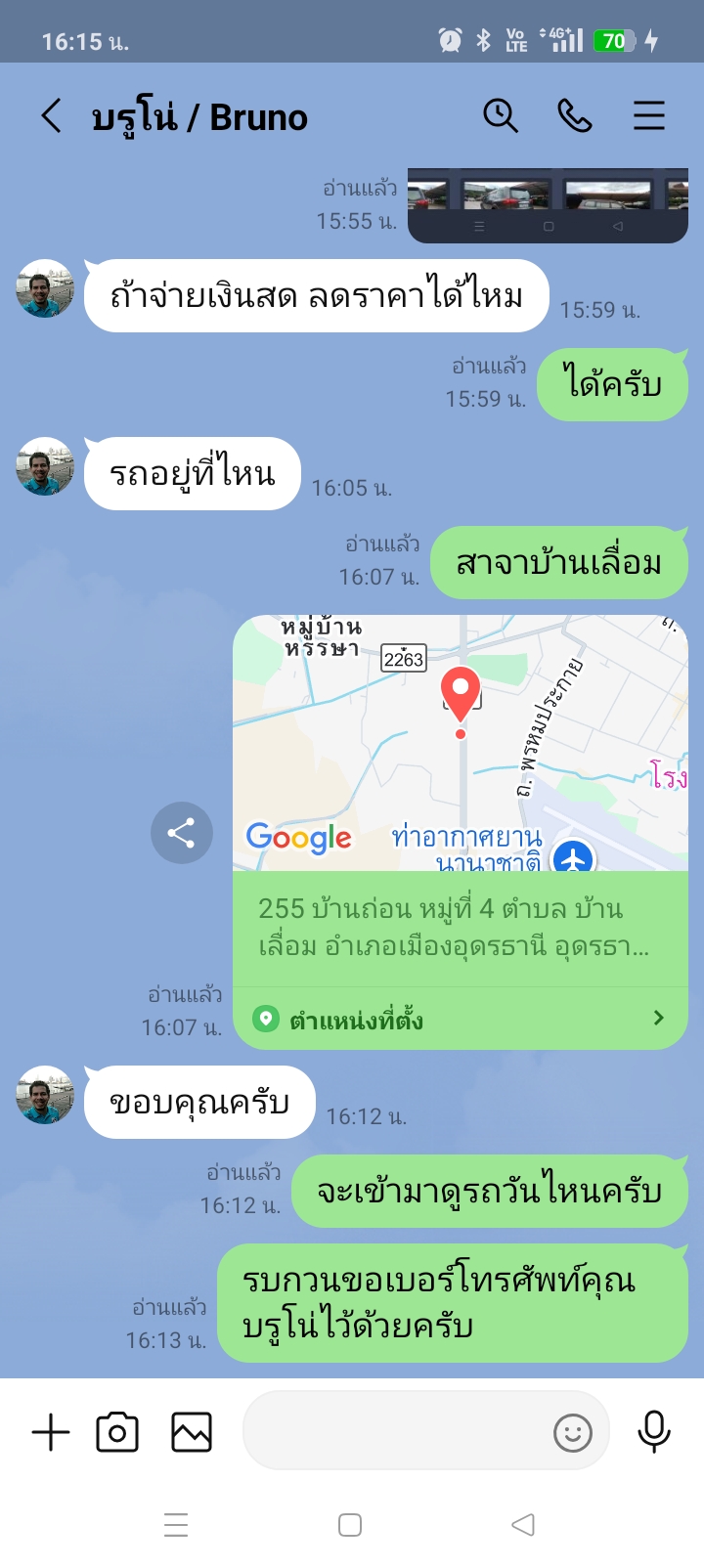Viewport: 704px width, 1568px height.
Task: Record a voice message
Action: 654,1433
